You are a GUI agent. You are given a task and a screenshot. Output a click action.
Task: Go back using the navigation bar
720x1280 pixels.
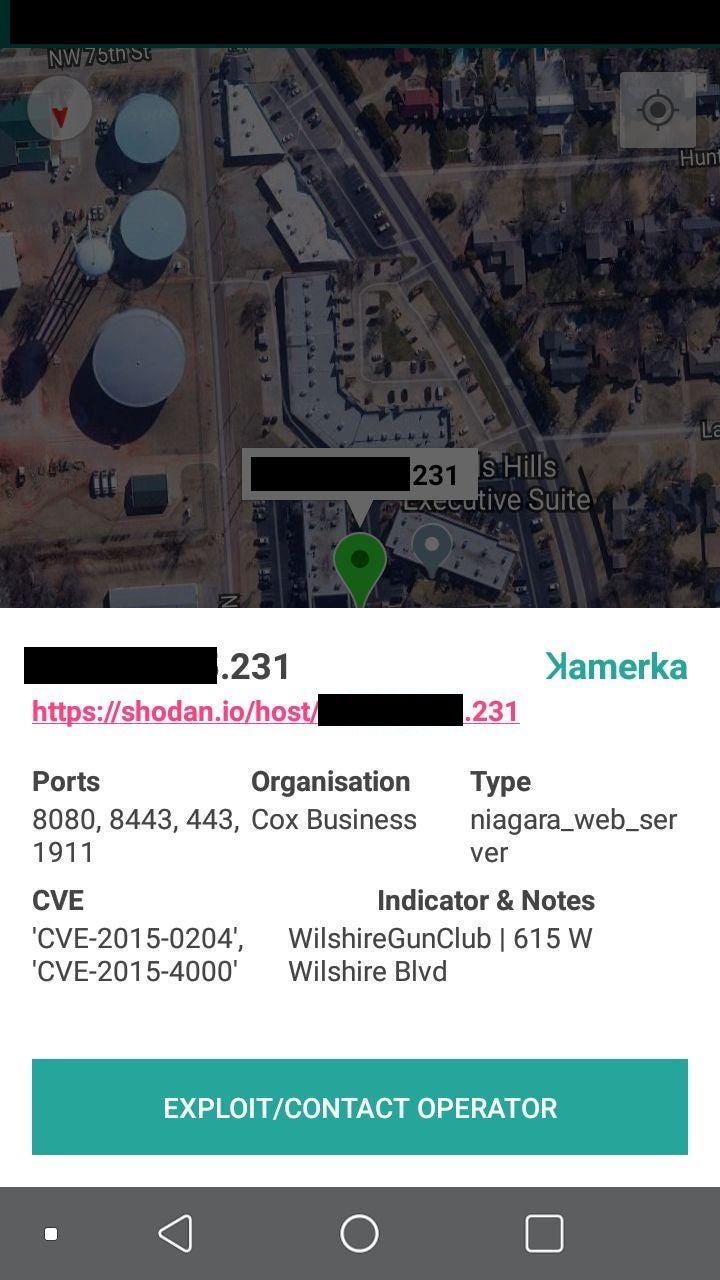[176, 1233]
